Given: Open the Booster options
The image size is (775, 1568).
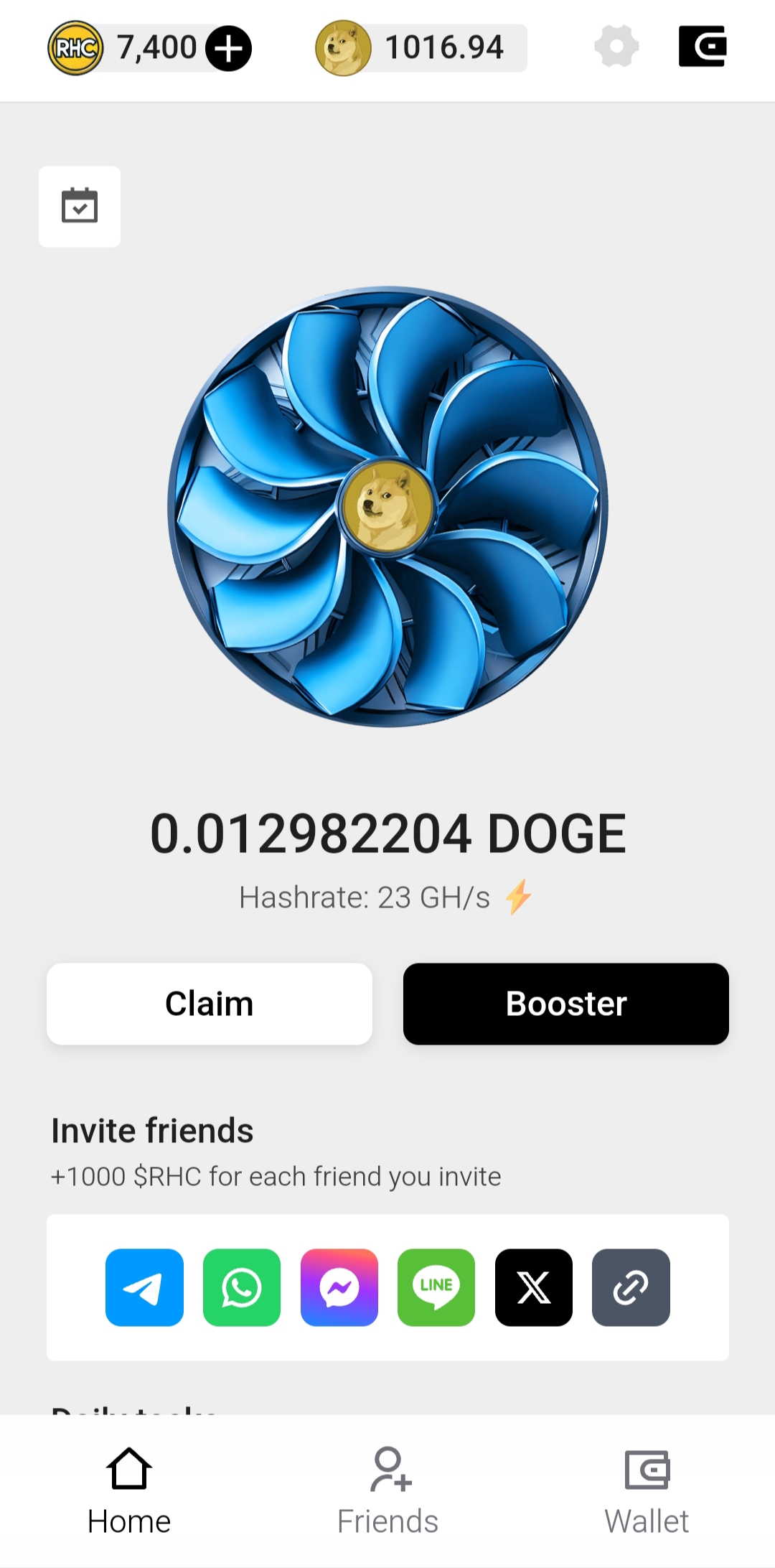Looking at the screenshot, I should point(566,1004).
